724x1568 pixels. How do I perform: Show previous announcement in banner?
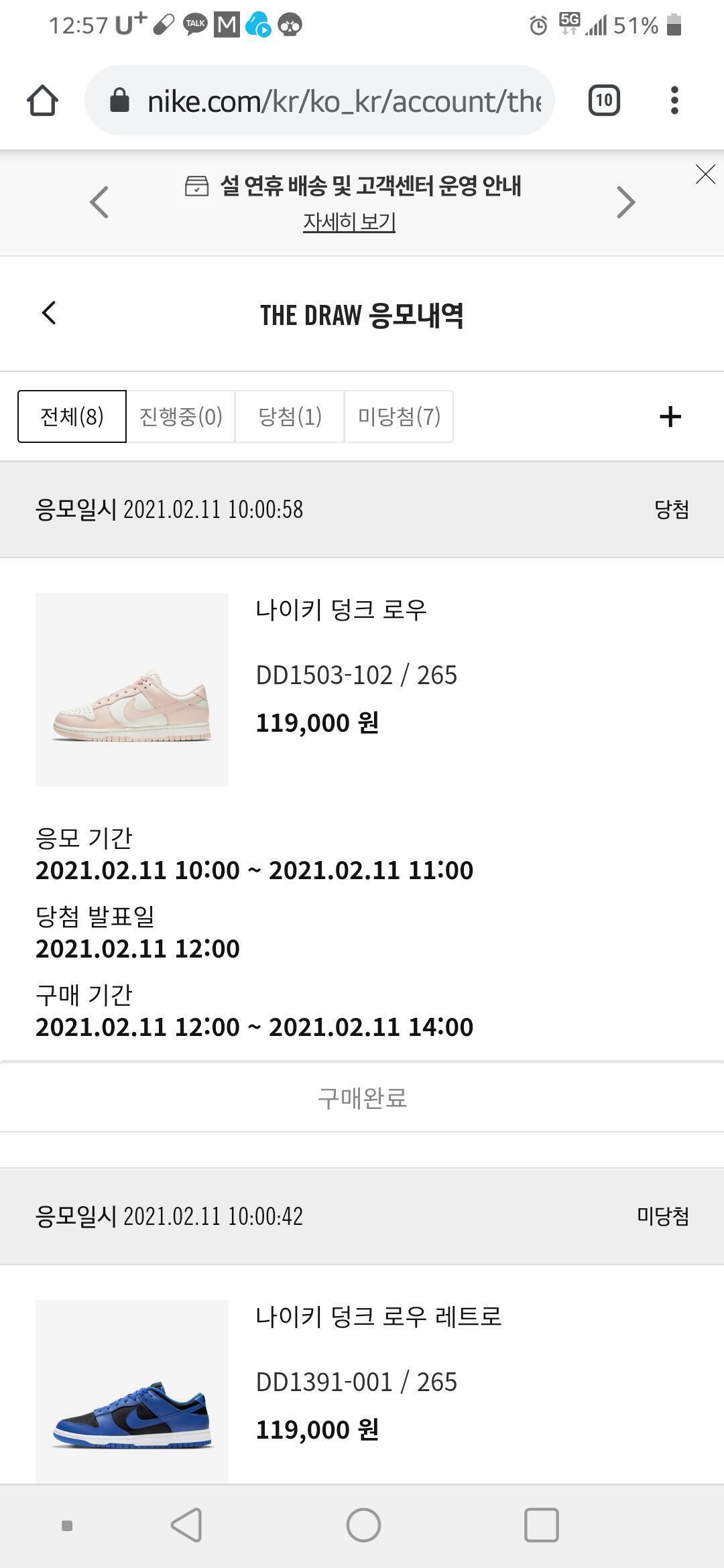click(x=99, y=202)
